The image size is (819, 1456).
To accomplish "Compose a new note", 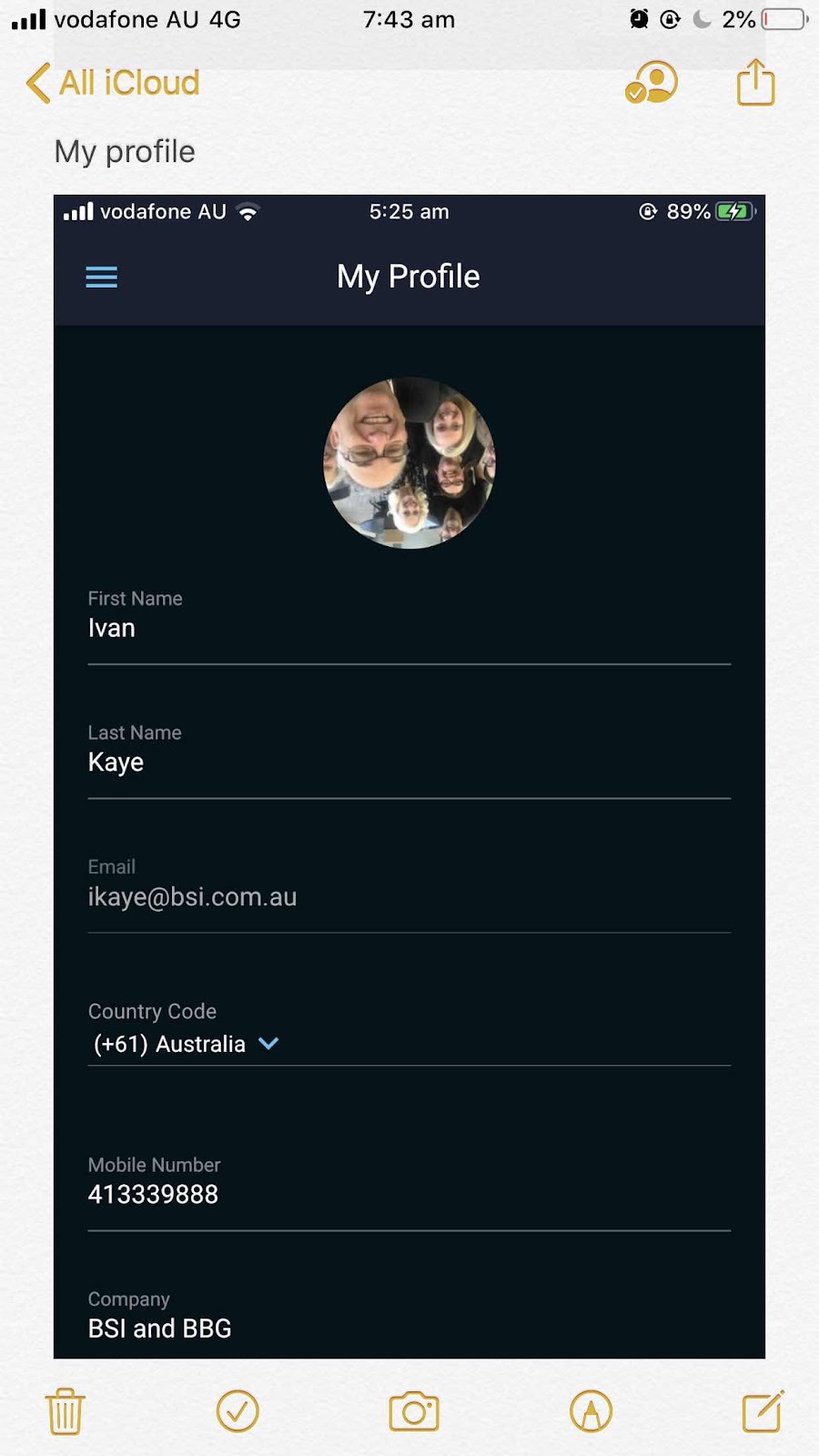I will coord(763,1411).
